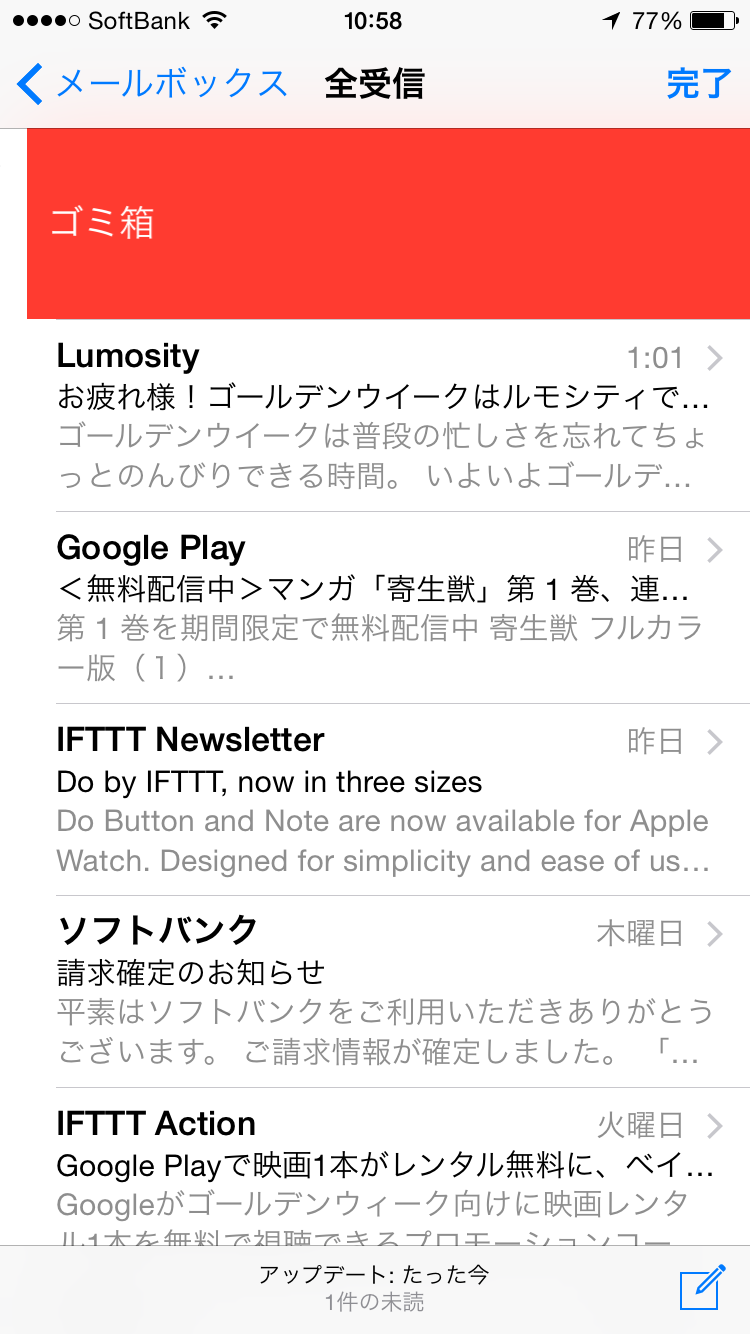Tap 完了 to finish editing
Image resolution: width=750 pixels, height=1334 pixels.
pyautogui.click(x=699, y=84)
